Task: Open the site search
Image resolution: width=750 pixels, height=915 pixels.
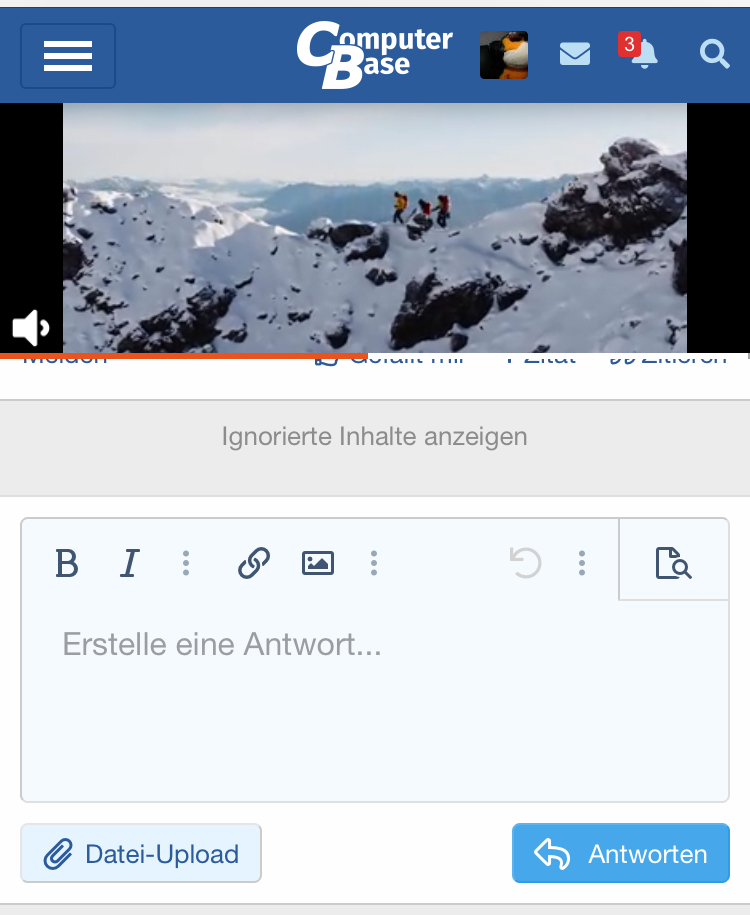Action: click(x=715, y=54)
